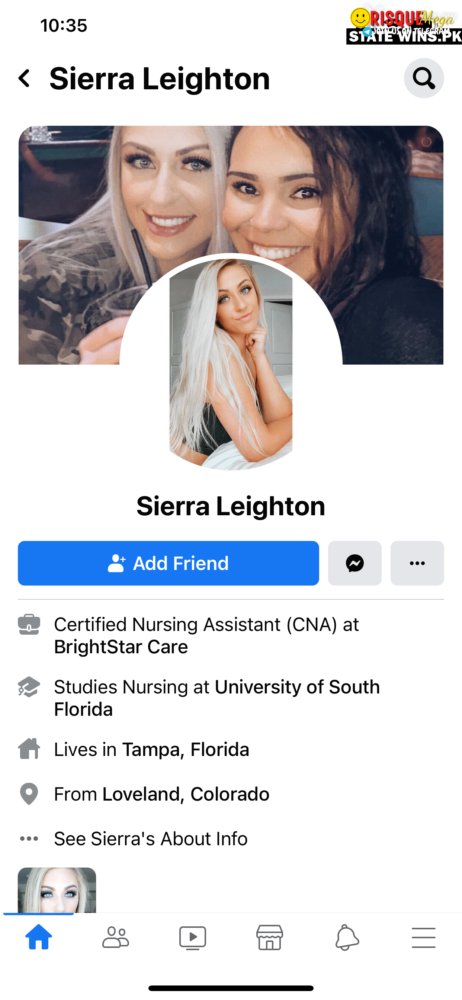
Task: Open Loveland, Colorado hometown link
Action: click(186, 794)
